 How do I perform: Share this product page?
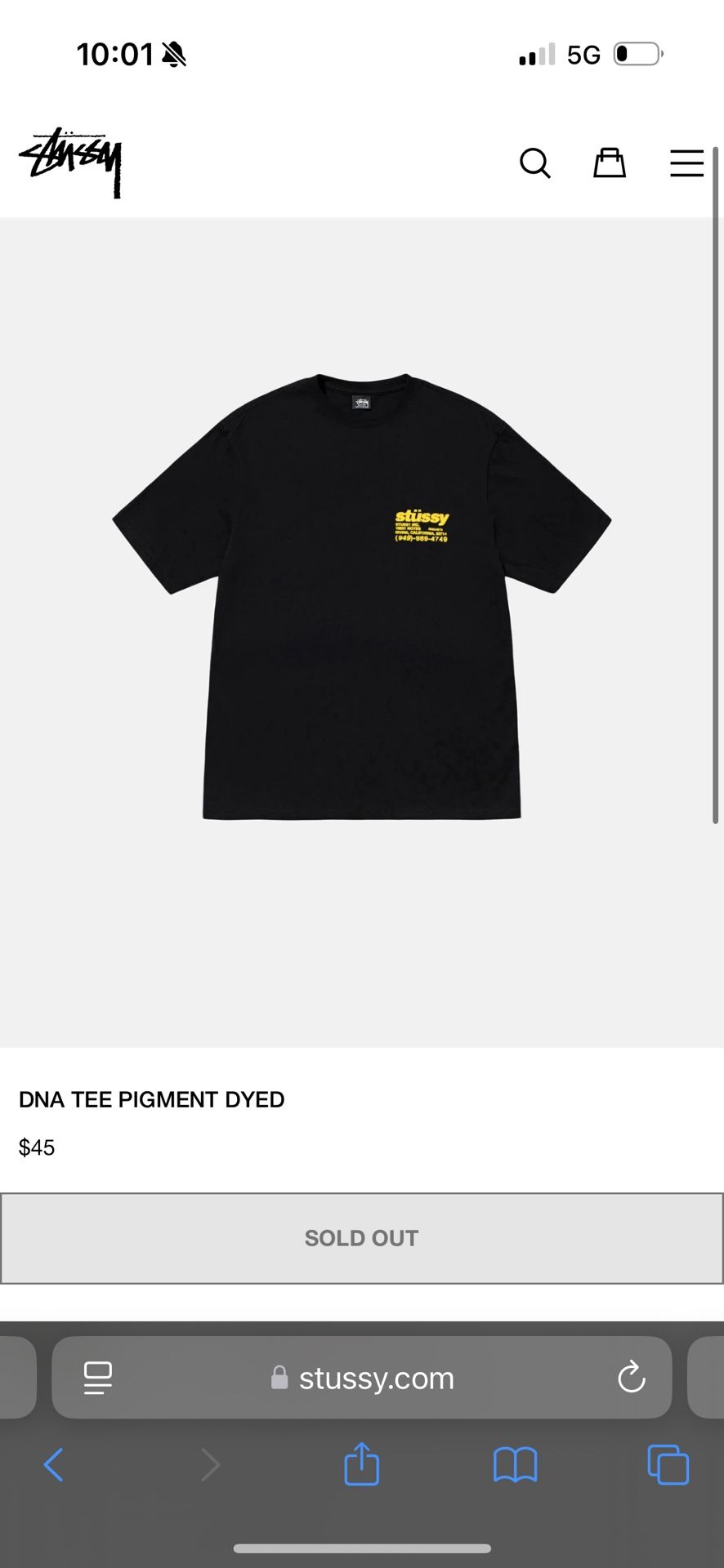pyautogui.click(x=361, y=1463)
